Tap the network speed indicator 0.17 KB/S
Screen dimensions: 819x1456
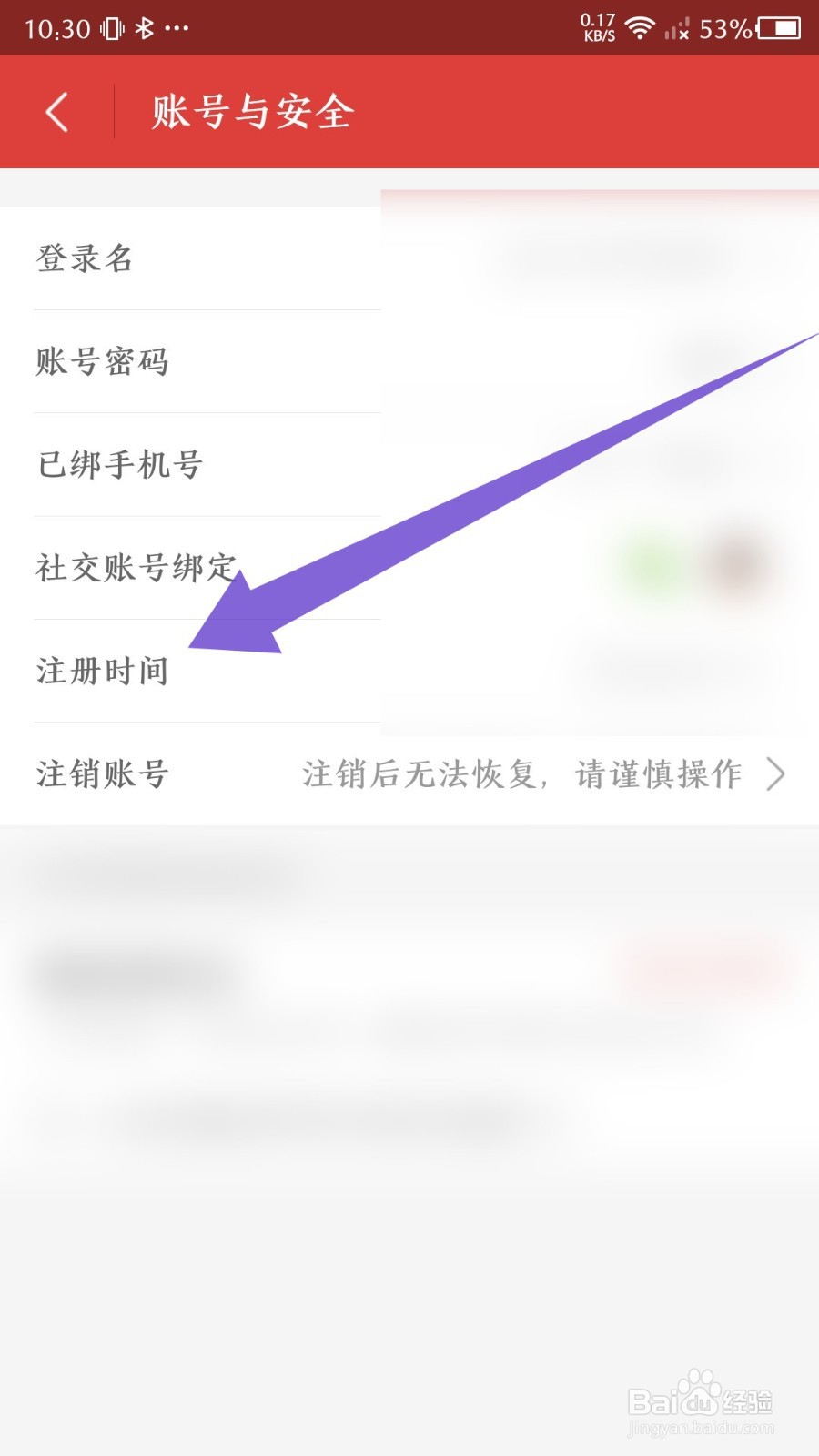[x=599, y=27]
